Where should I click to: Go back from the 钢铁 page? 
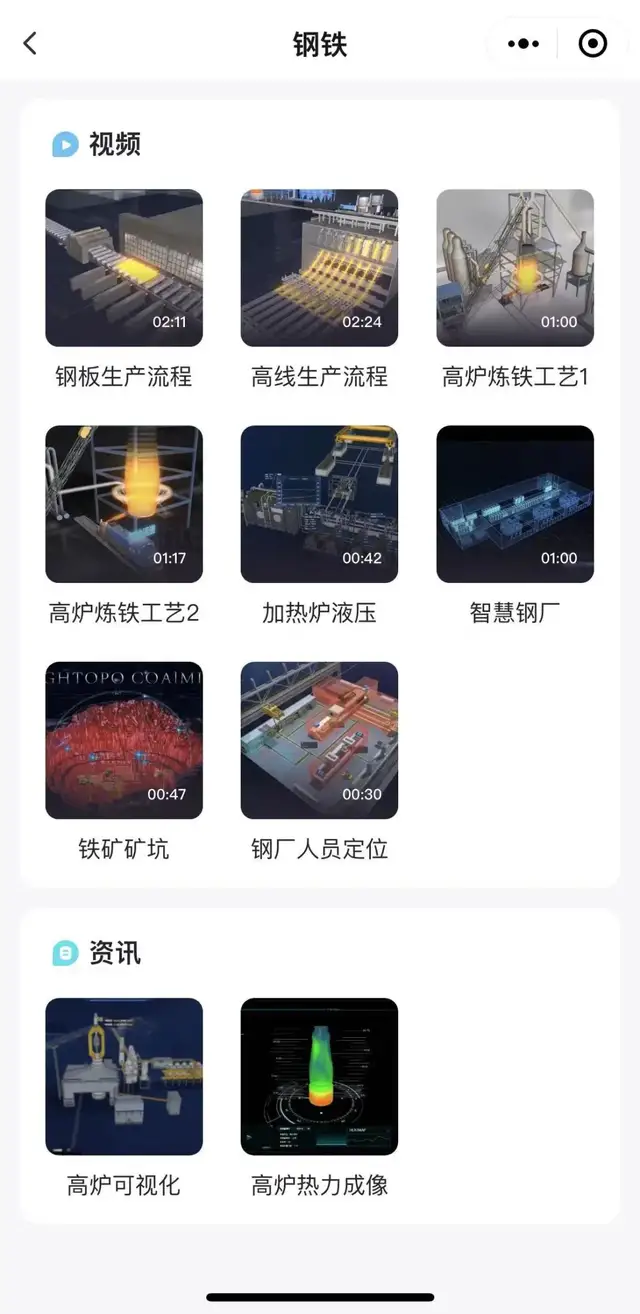pos(30,44)
